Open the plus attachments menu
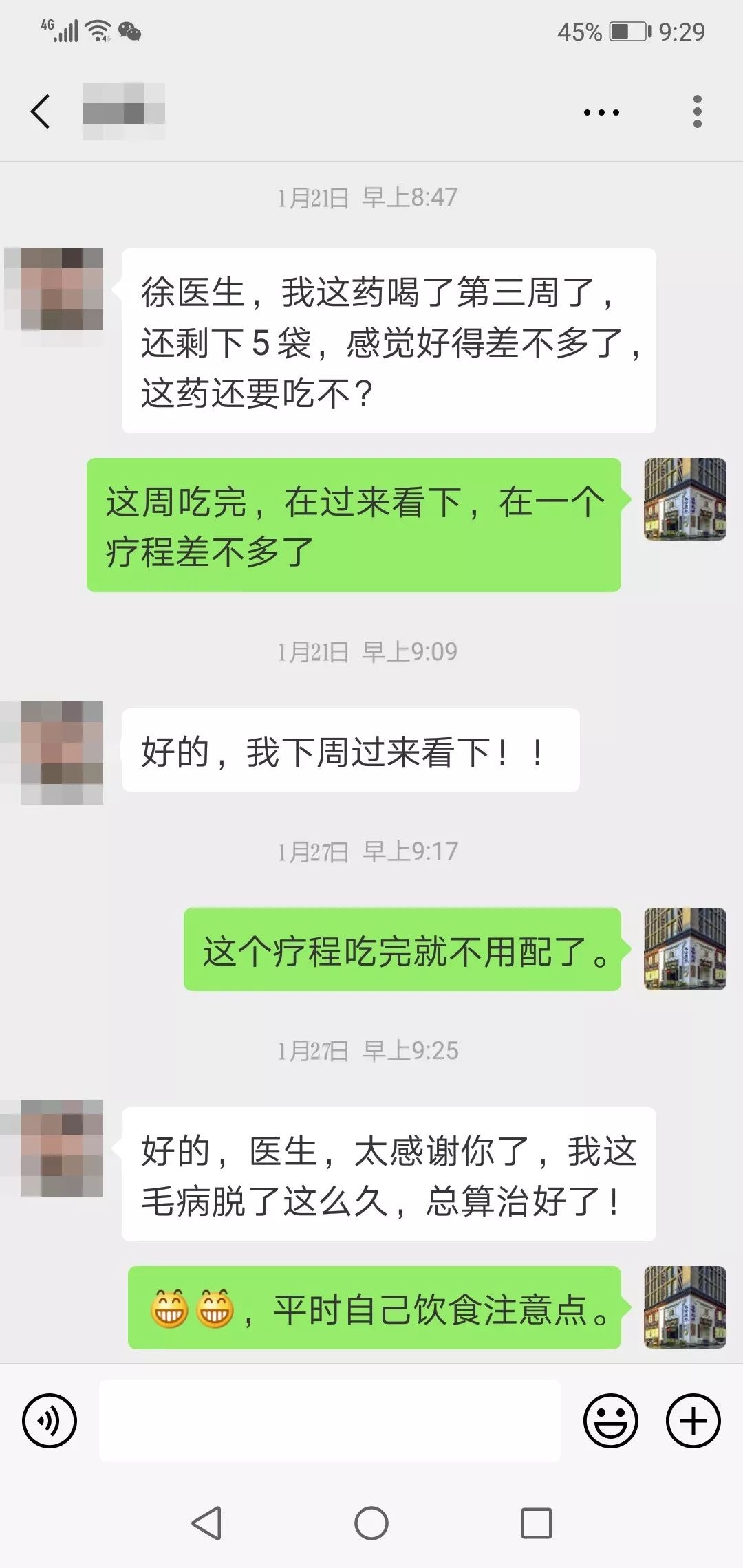 tap(693, 1420)
